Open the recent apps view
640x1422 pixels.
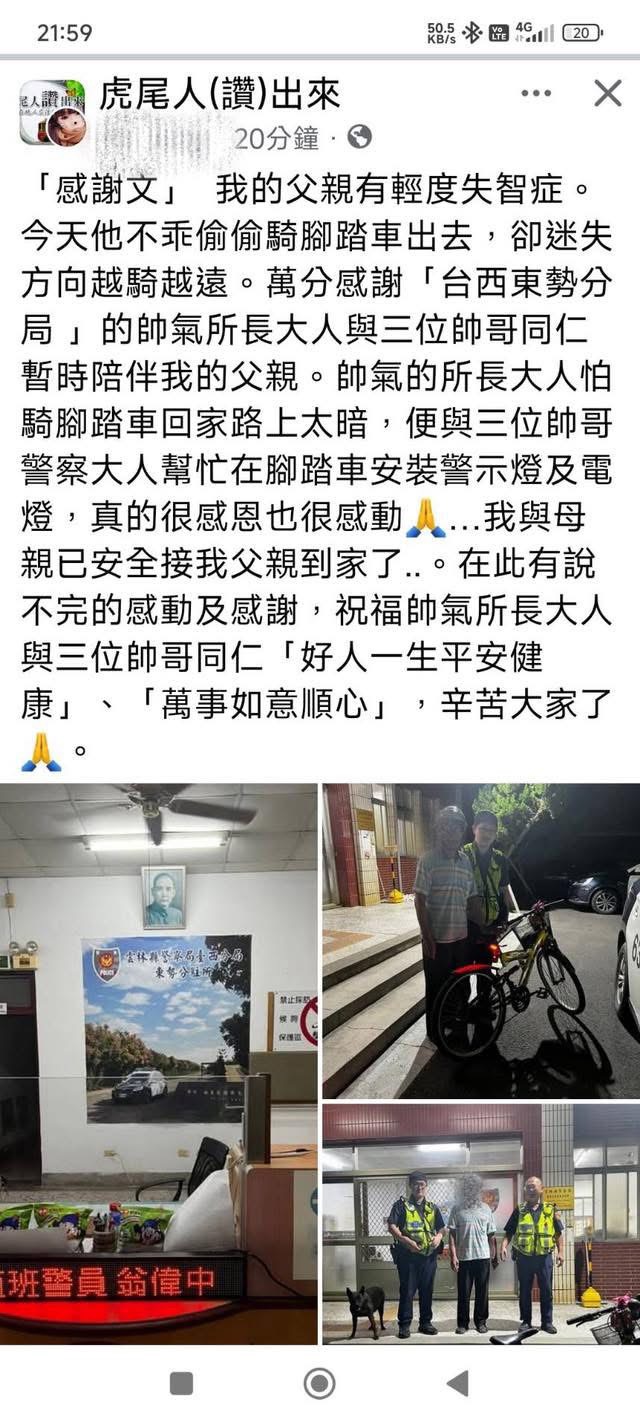tap(181, 1383)
